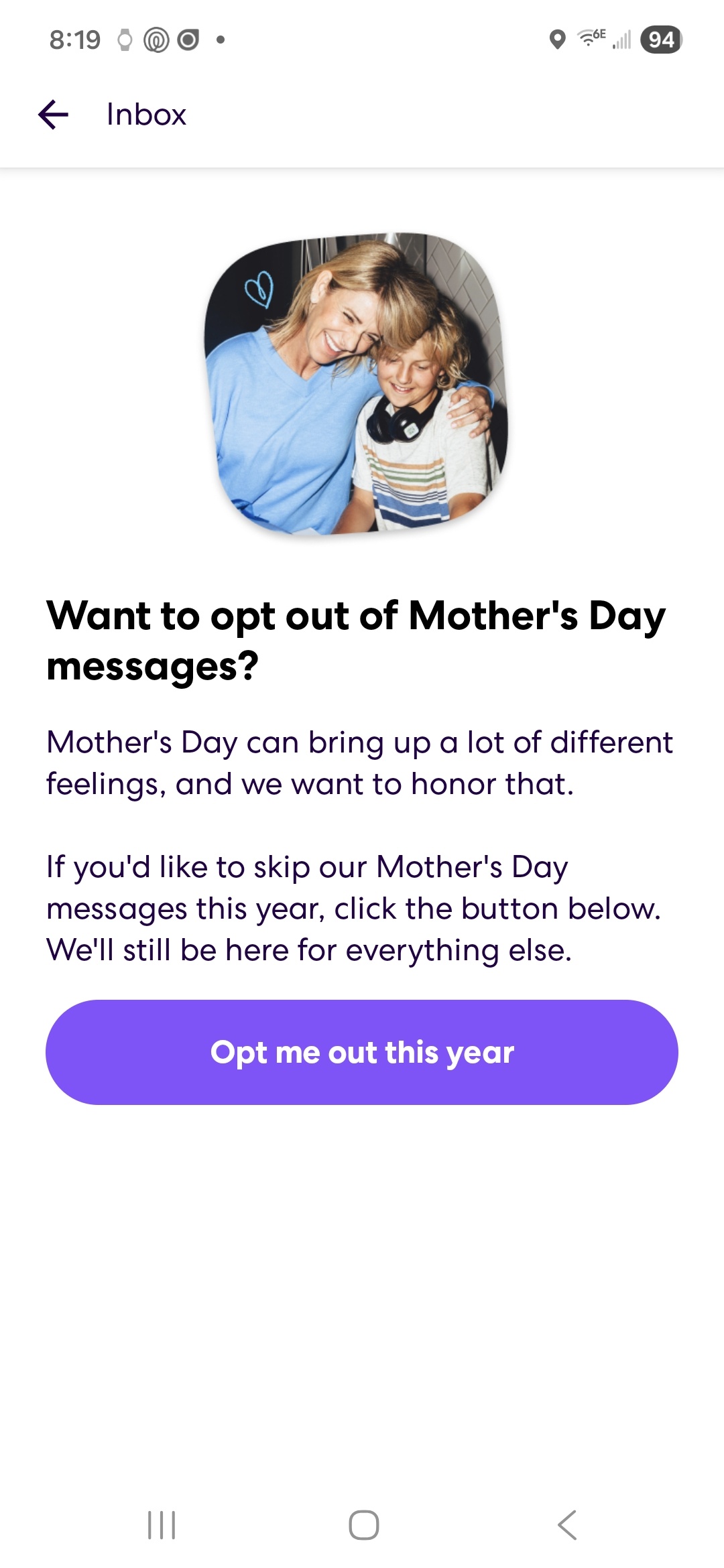This screenshot has width=724, height=1568.
Task: Open recent apps from the navigation bar
Action: click(x=162, y=1525)
